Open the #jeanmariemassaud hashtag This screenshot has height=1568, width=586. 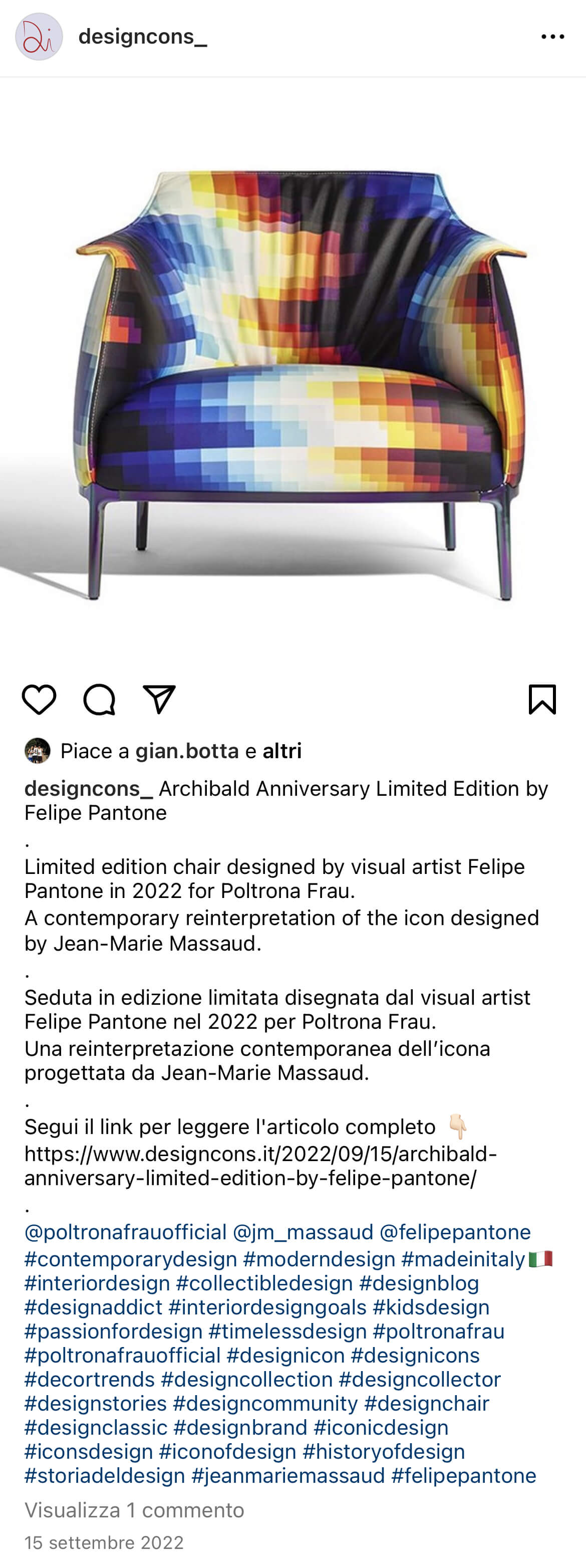[x=288, y=1475]
